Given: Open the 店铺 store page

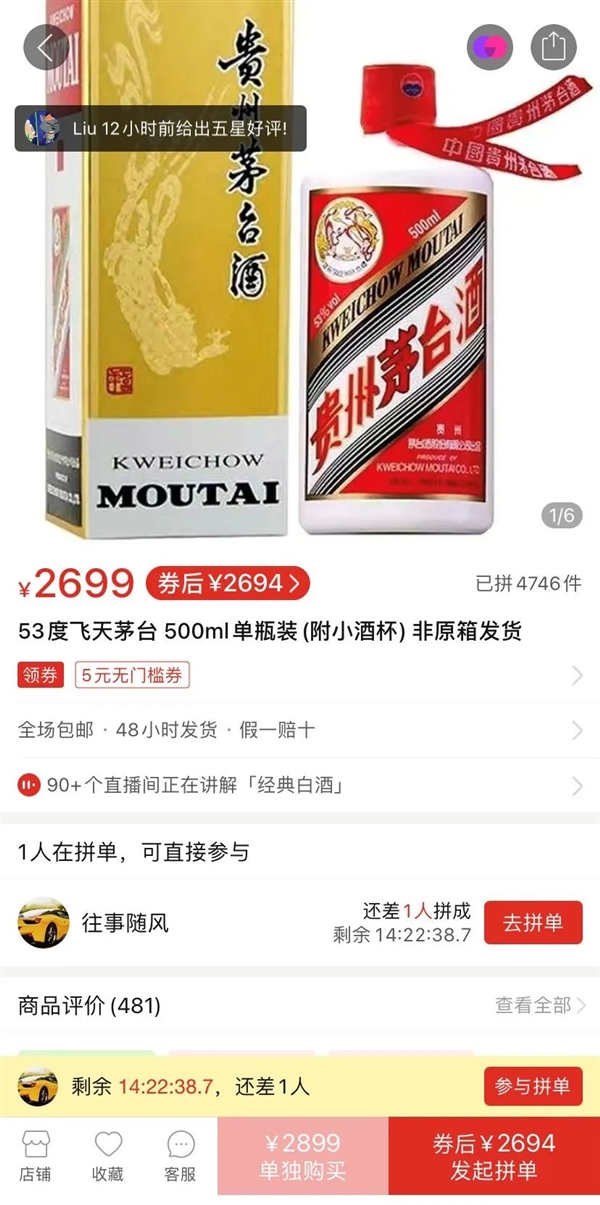Looking at the screenshot, I should 37,1160.
